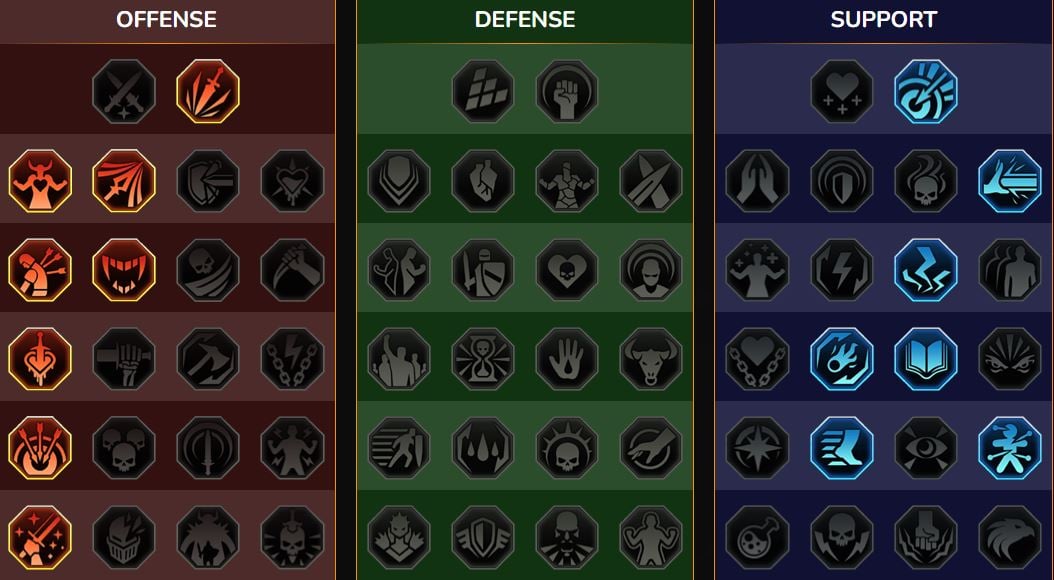Select the eagle head Support mastery

1010,537
